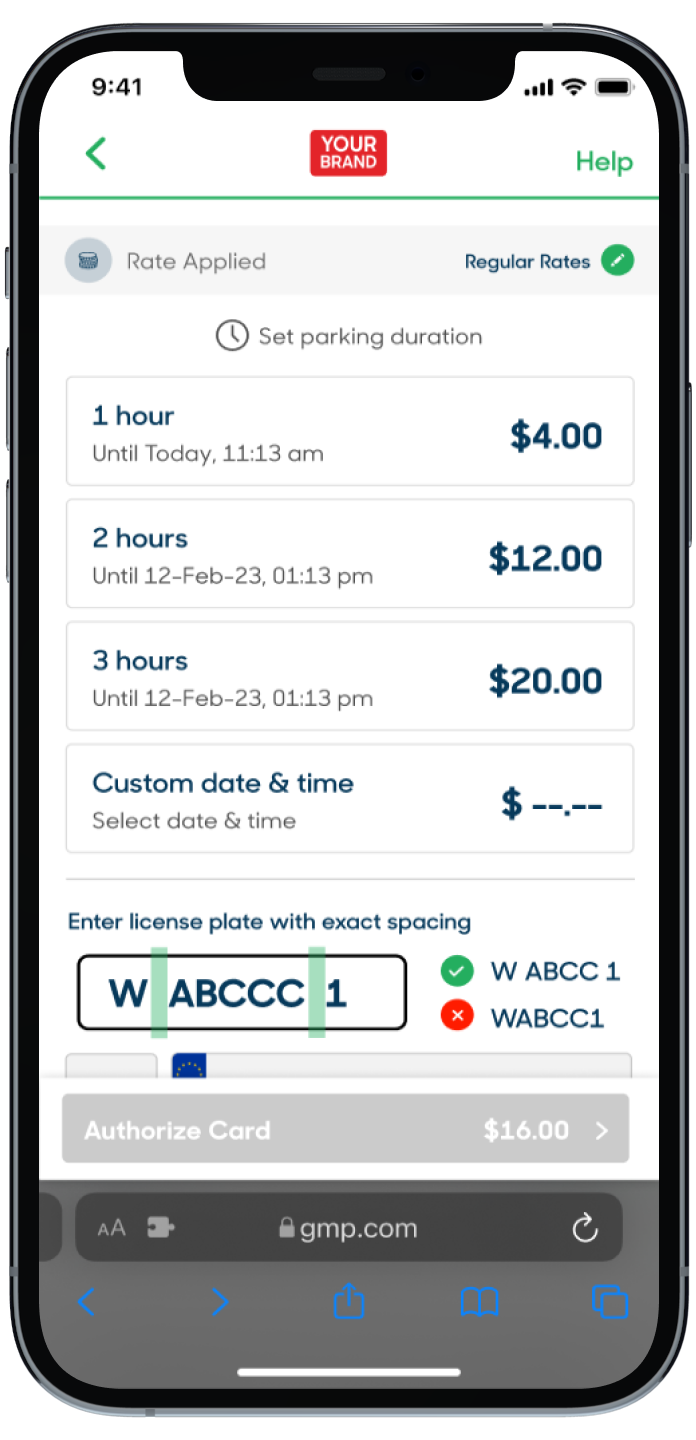
Task: Pick the 3 hours duration
Action: pyautogui.click(x=349, y=676)
